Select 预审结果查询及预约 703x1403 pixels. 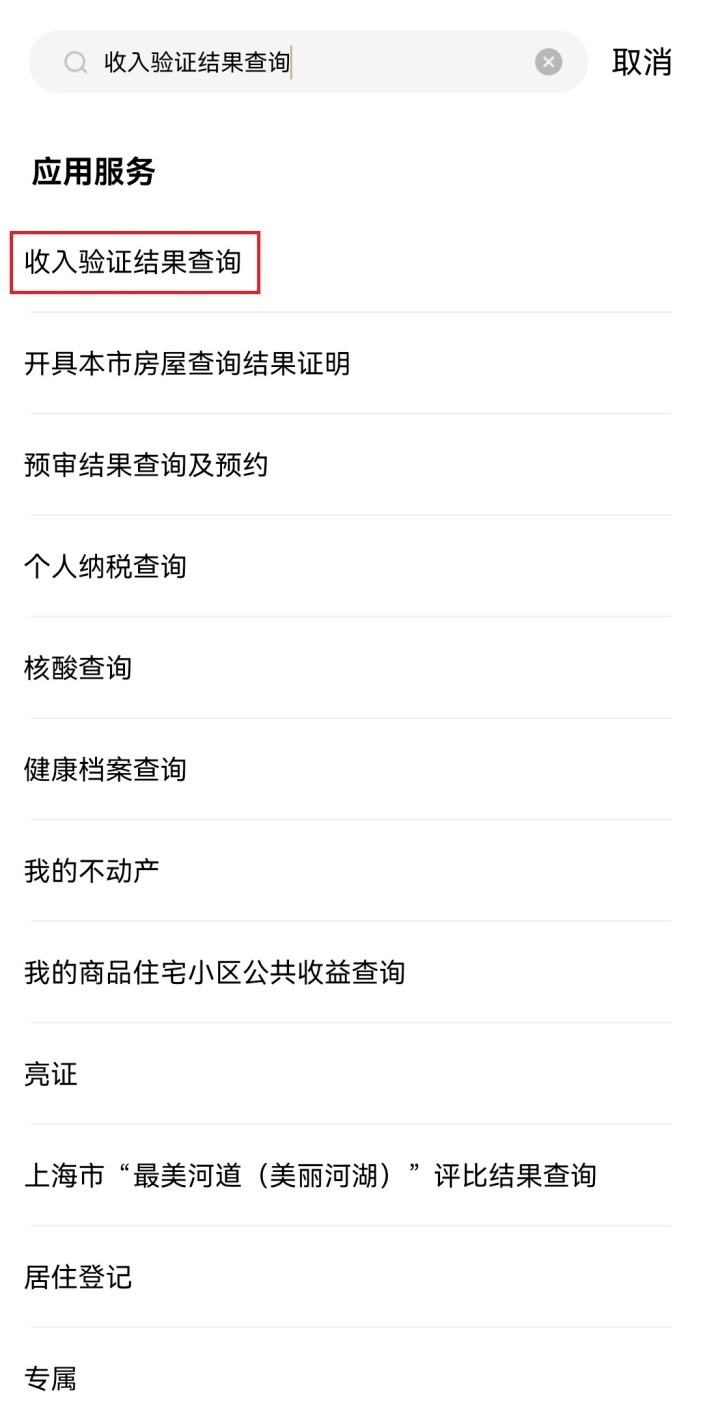146,465
